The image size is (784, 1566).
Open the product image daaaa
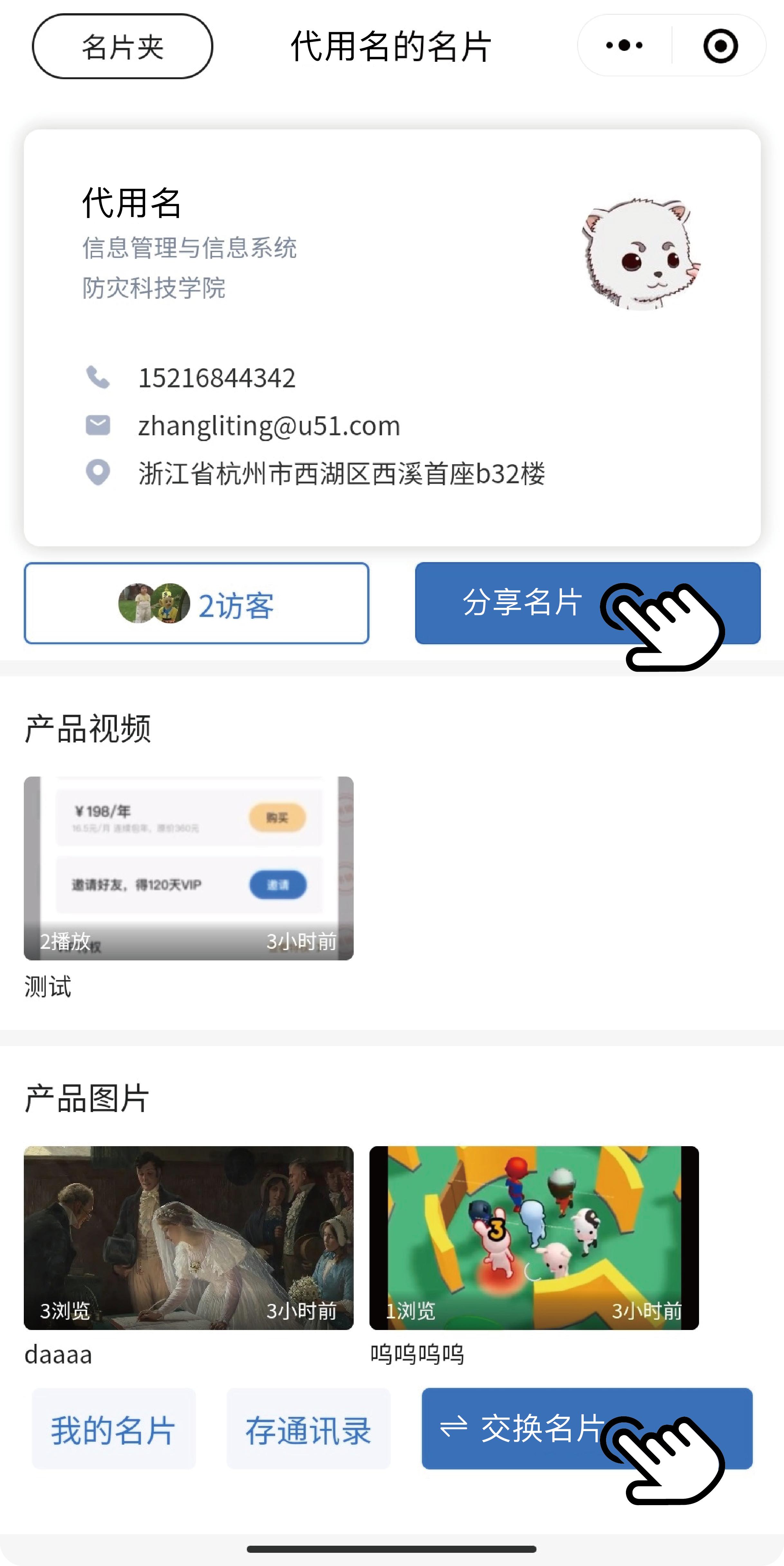tap(188, 1238)
